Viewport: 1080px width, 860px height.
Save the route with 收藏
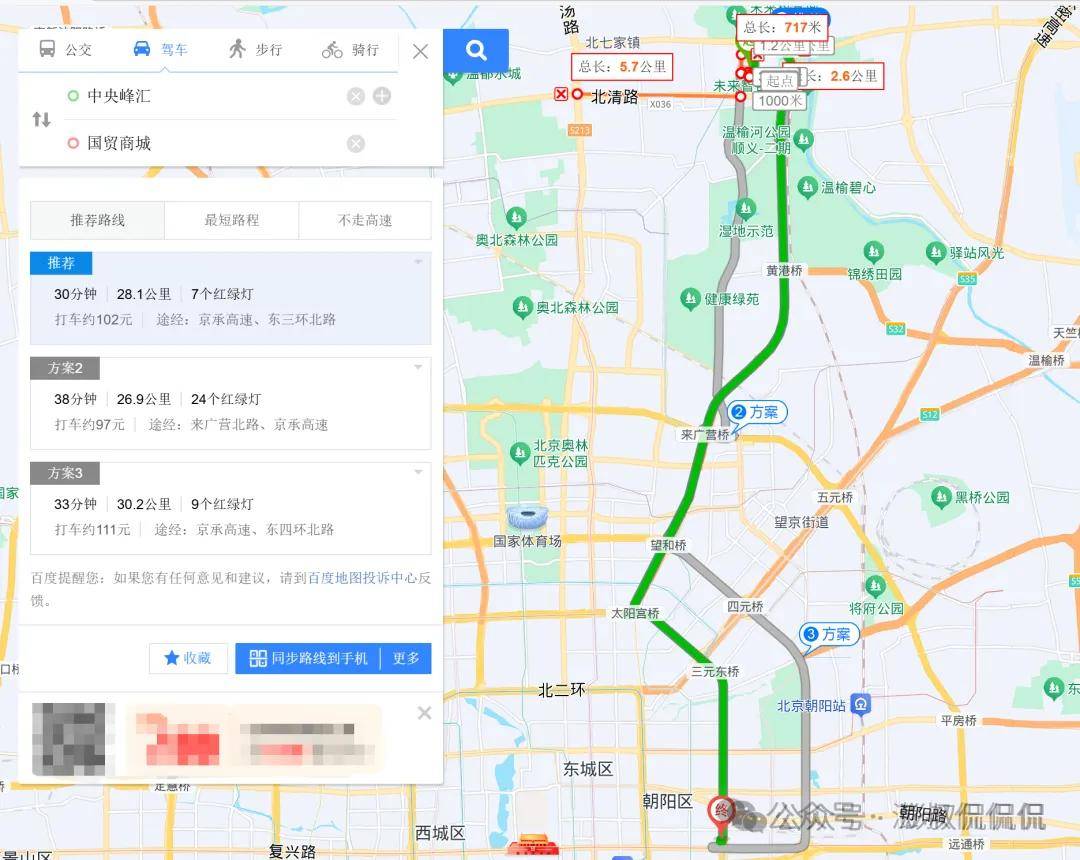188,658
